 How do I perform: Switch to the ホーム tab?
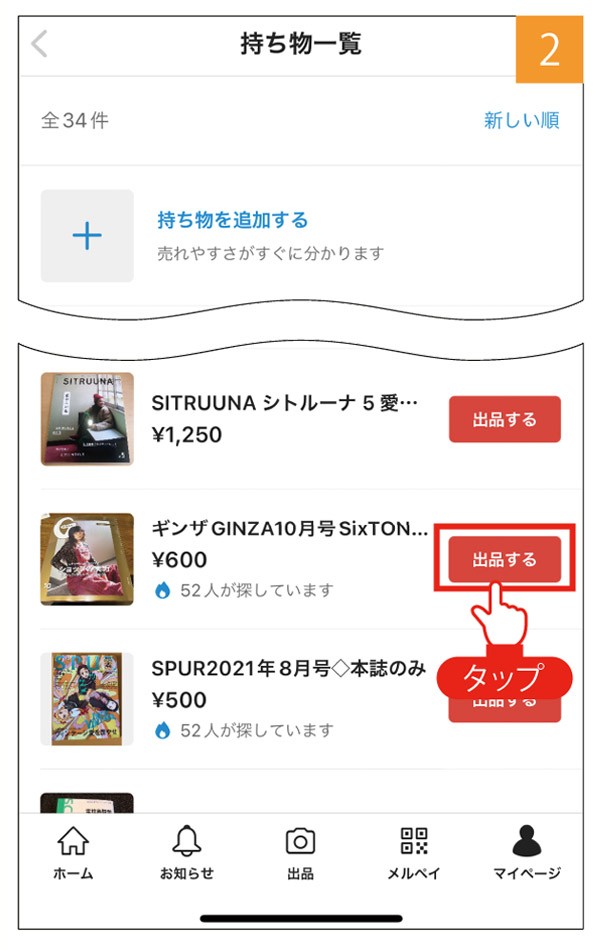(73, 854)
